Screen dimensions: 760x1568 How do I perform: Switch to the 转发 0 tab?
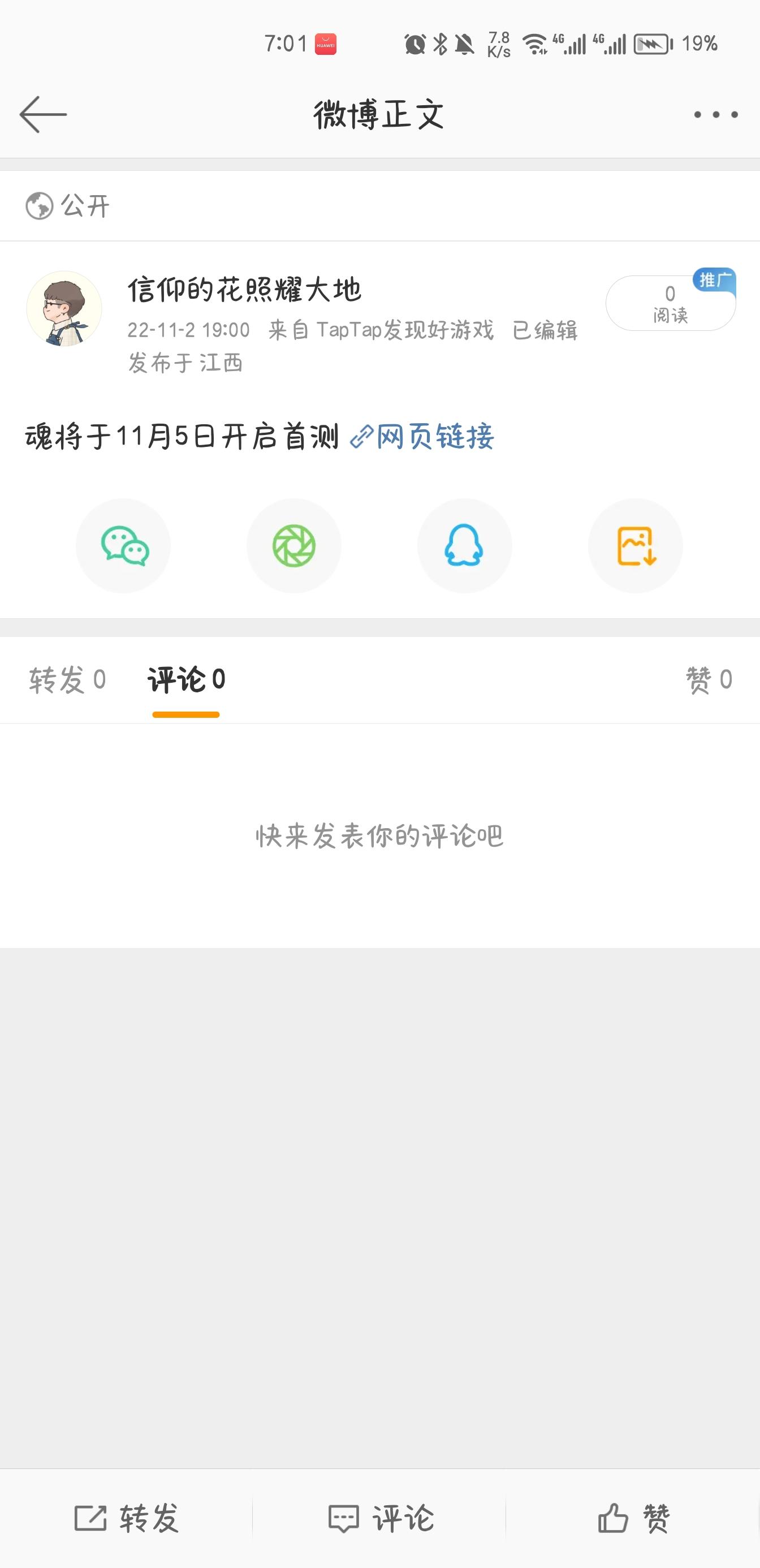pos(67,679)
